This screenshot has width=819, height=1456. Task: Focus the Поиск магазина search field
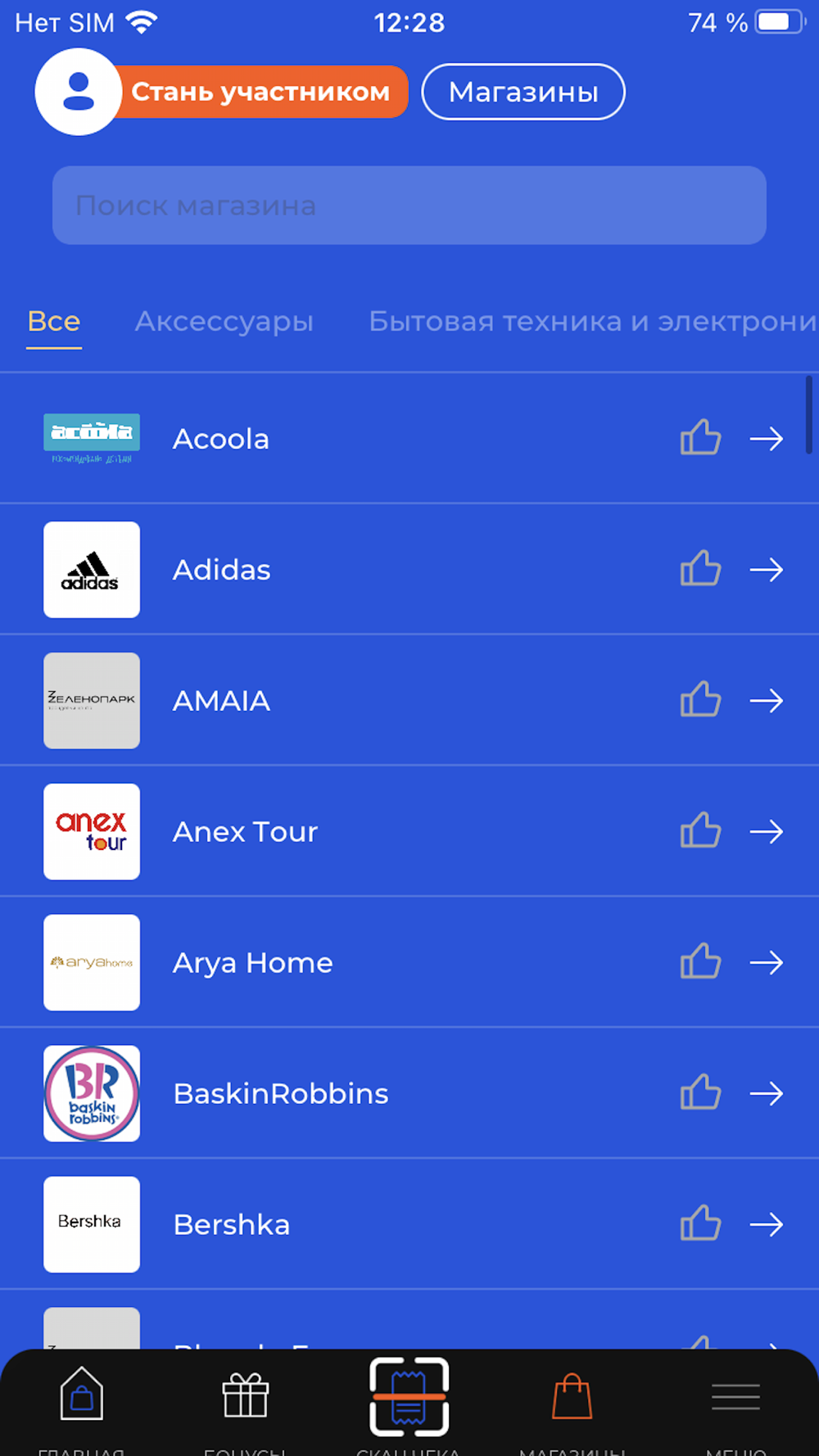tap(409, 206)
